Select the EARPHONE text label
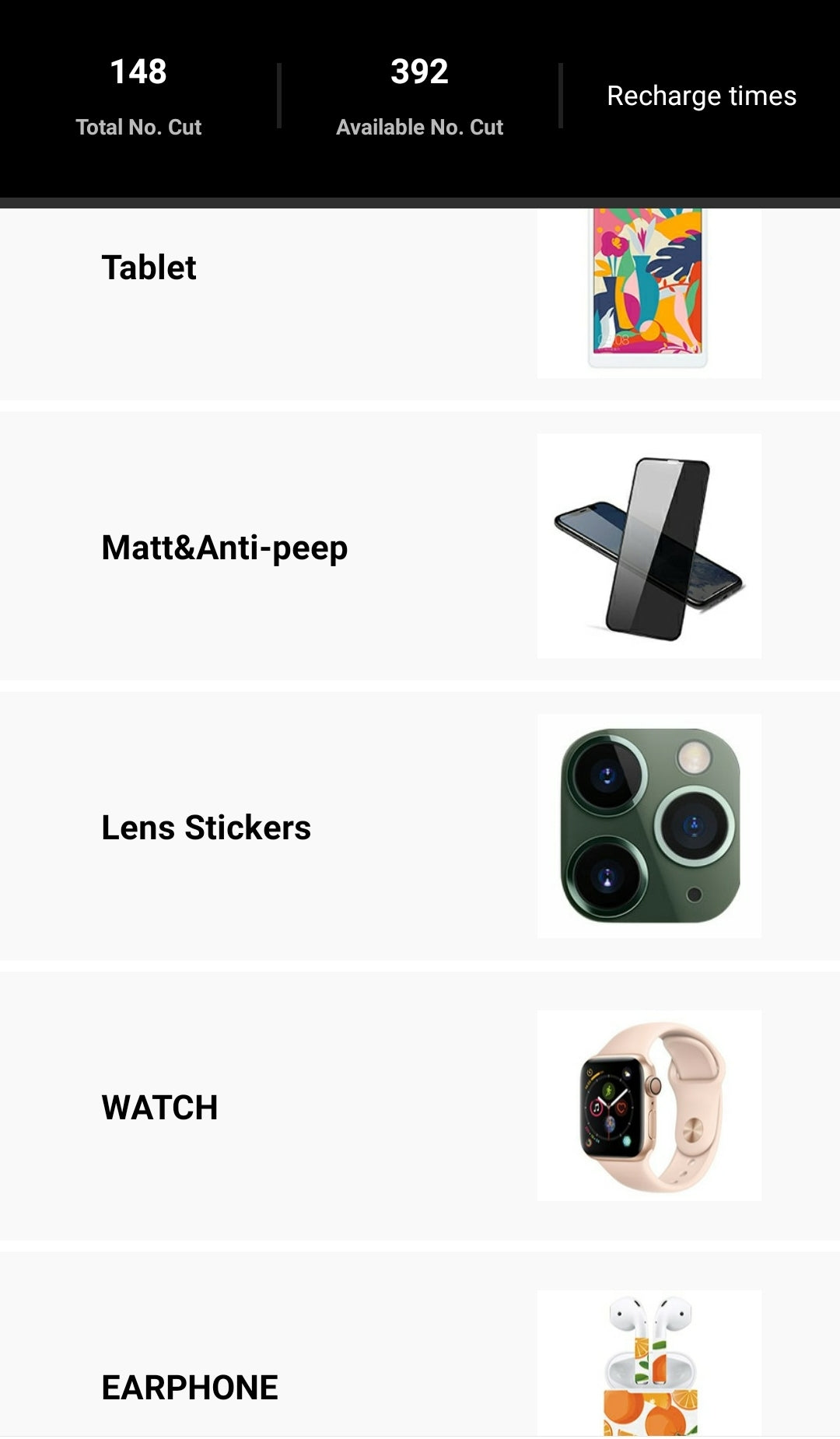Image resolution: width=840 pixels, height=1439 pixels. coord(191,1388)
